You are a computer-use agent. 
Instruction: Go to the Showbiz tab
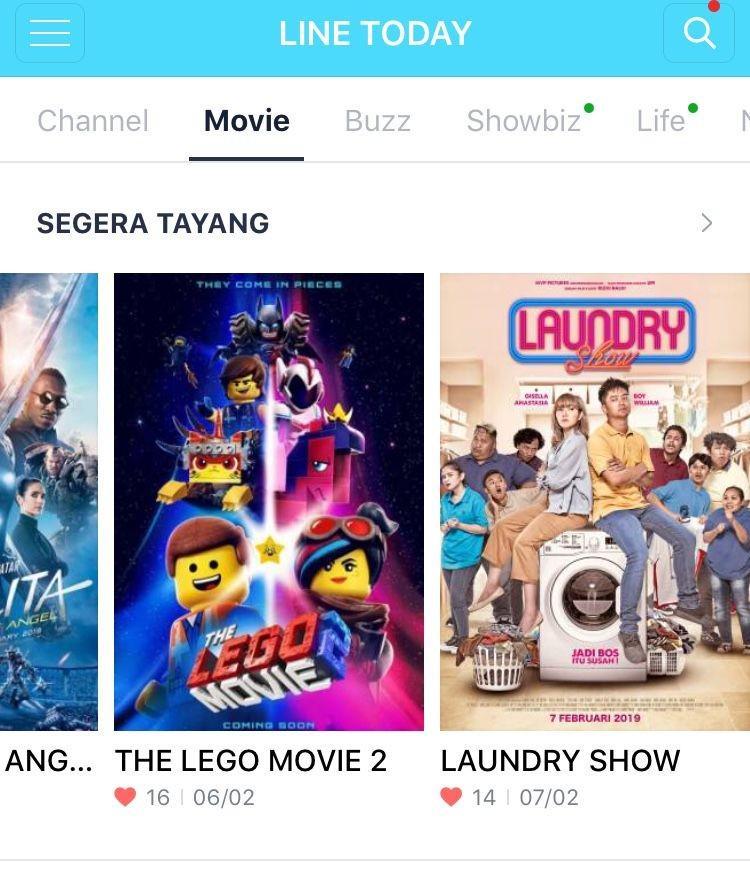click(523, 121)
